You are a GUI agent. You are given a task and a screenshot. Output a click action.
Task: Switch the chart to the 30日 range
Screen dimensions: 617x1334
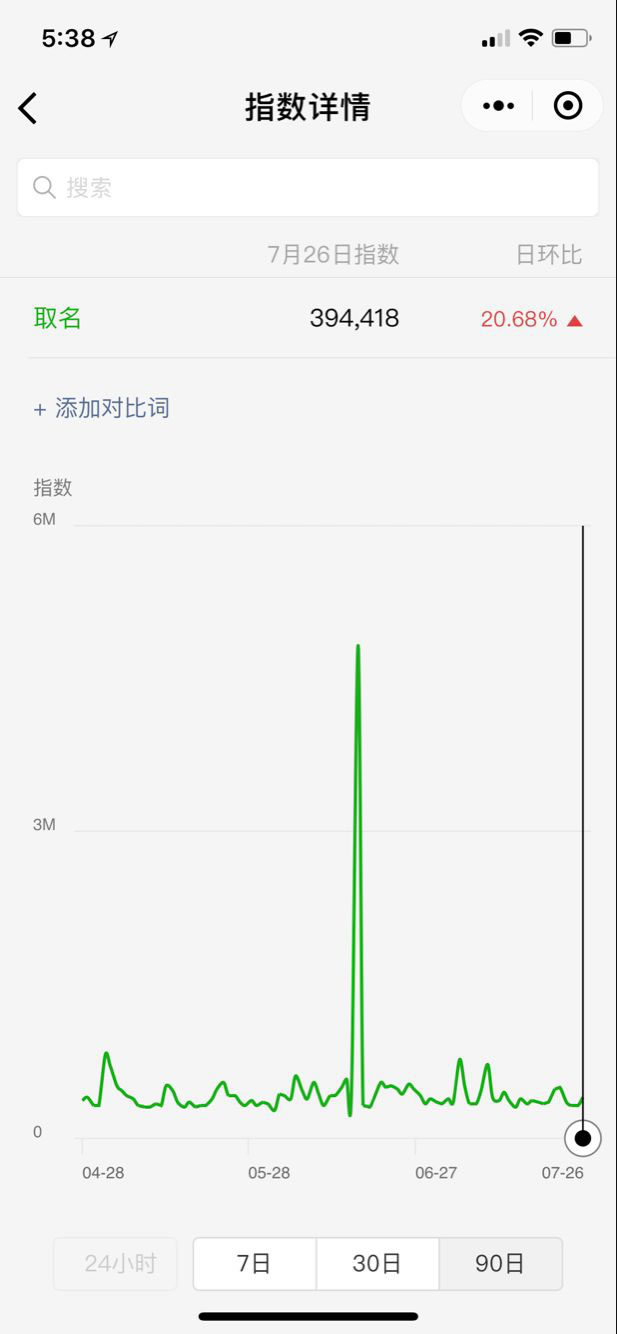pos(377,1264)
